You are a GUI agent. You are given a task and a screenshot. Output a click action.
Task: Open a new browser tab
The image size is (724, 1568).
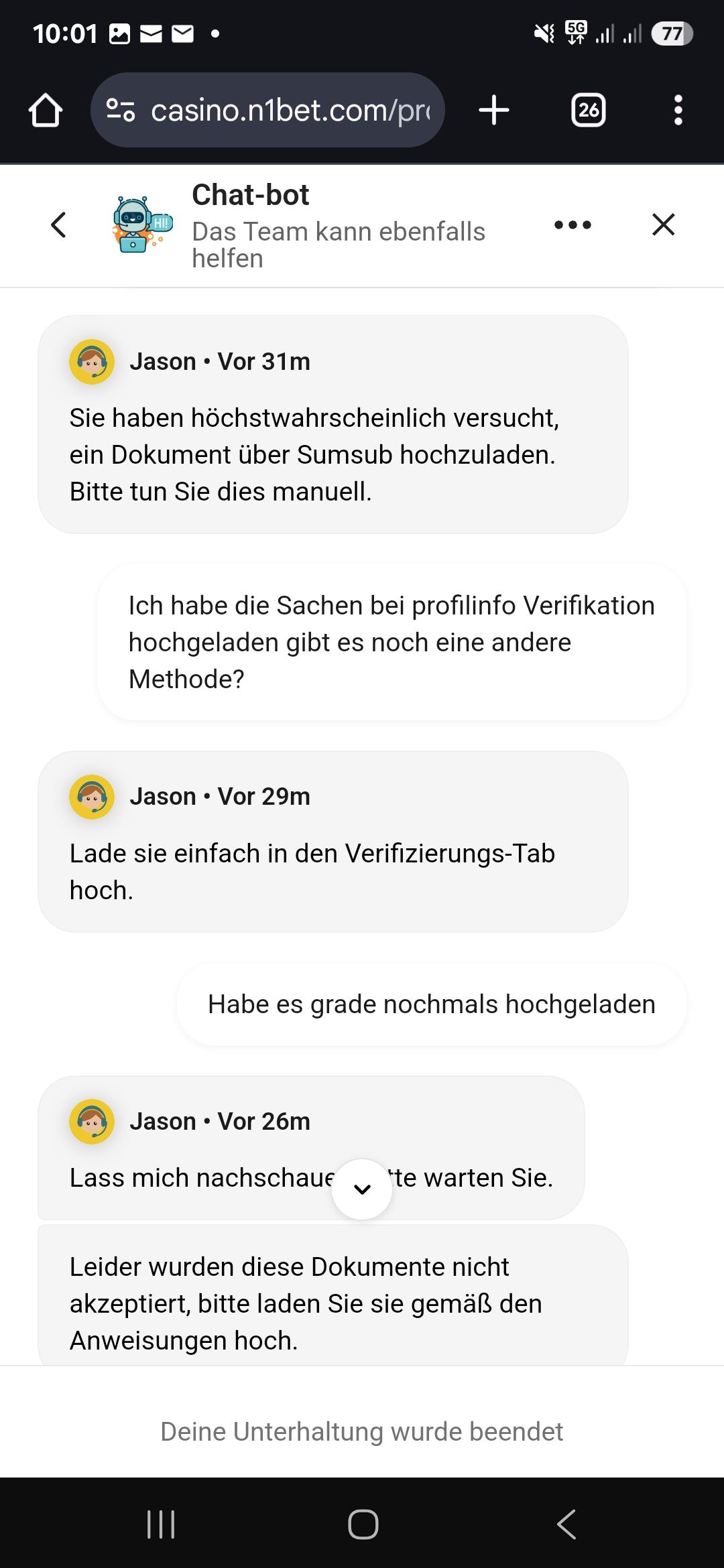494,111
